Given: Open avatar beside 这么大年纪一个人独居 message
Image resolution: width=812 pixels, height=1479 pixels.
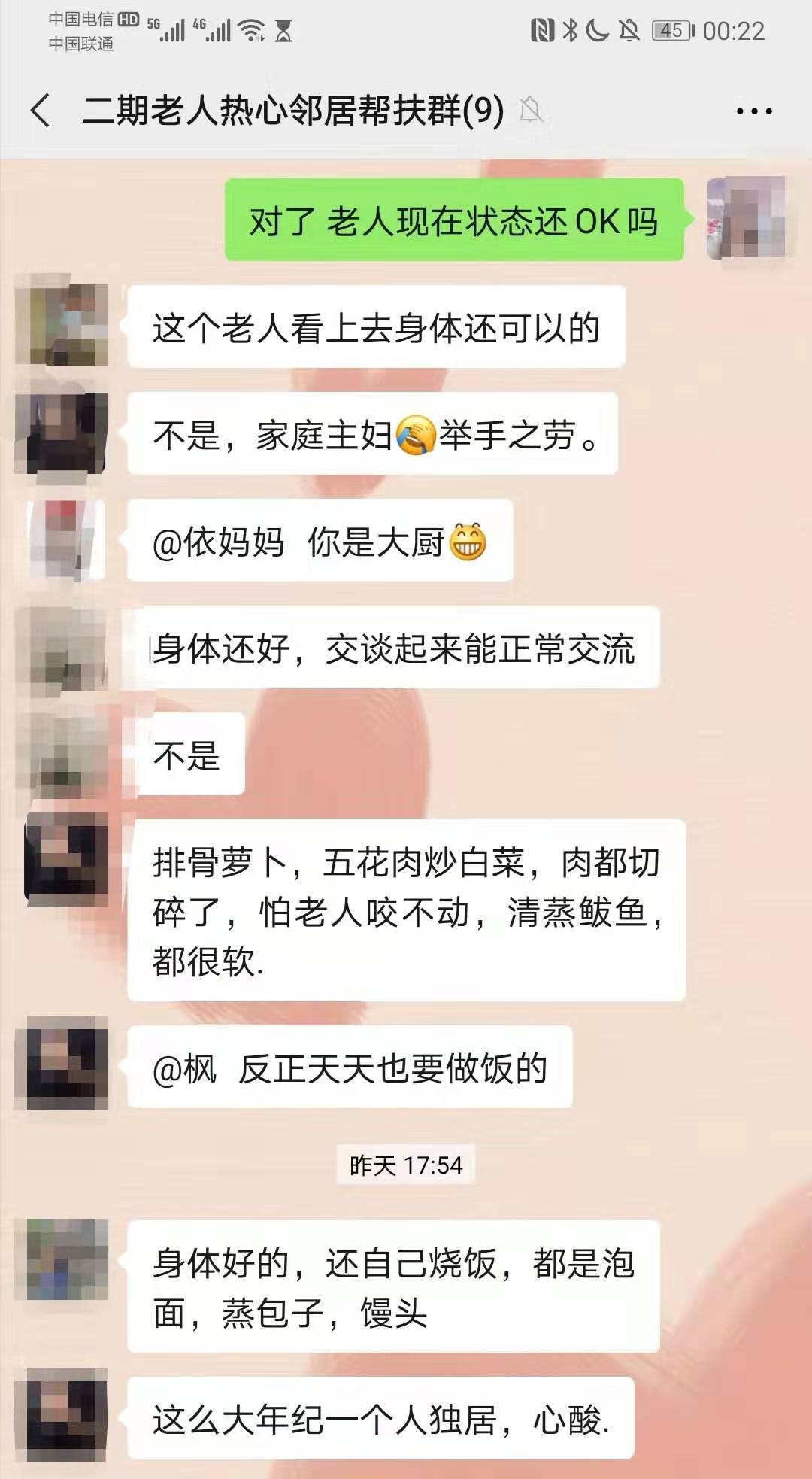Looking at the screenshot, I should [66, 1416].
